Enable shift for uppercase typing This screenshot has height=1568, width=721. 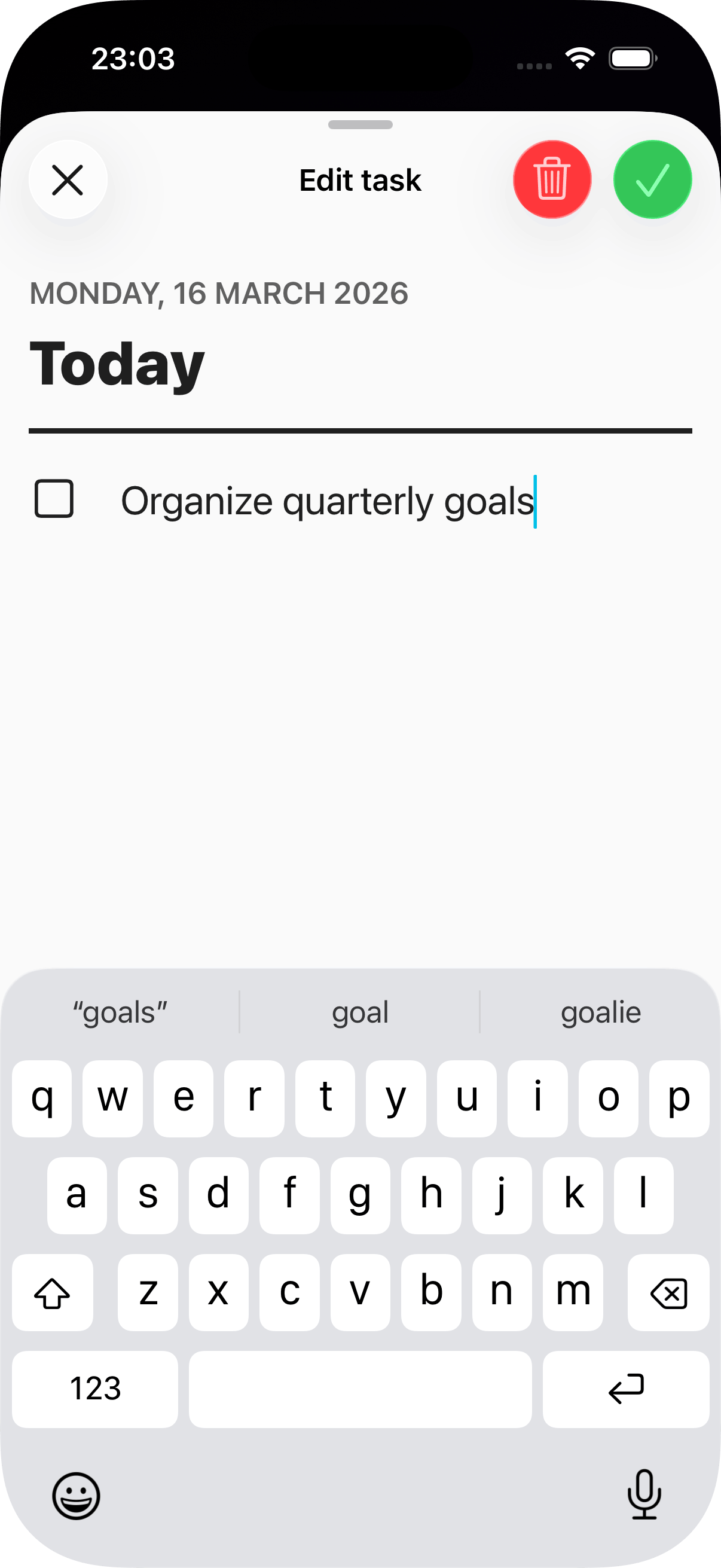click(x=53, y=1292)
